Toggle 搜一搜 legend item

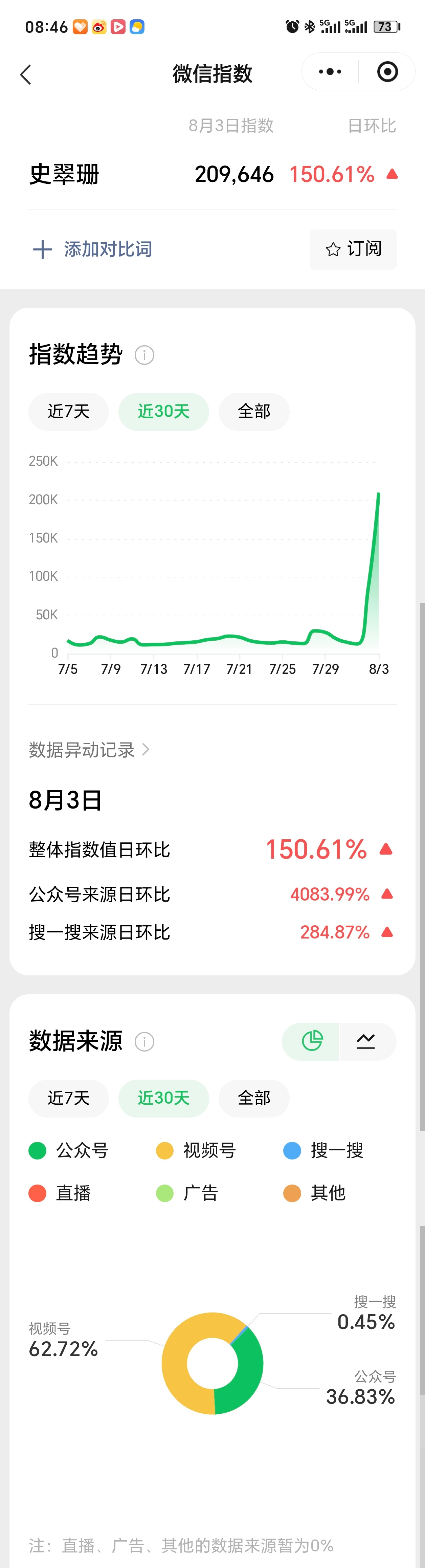[323, 1150]
